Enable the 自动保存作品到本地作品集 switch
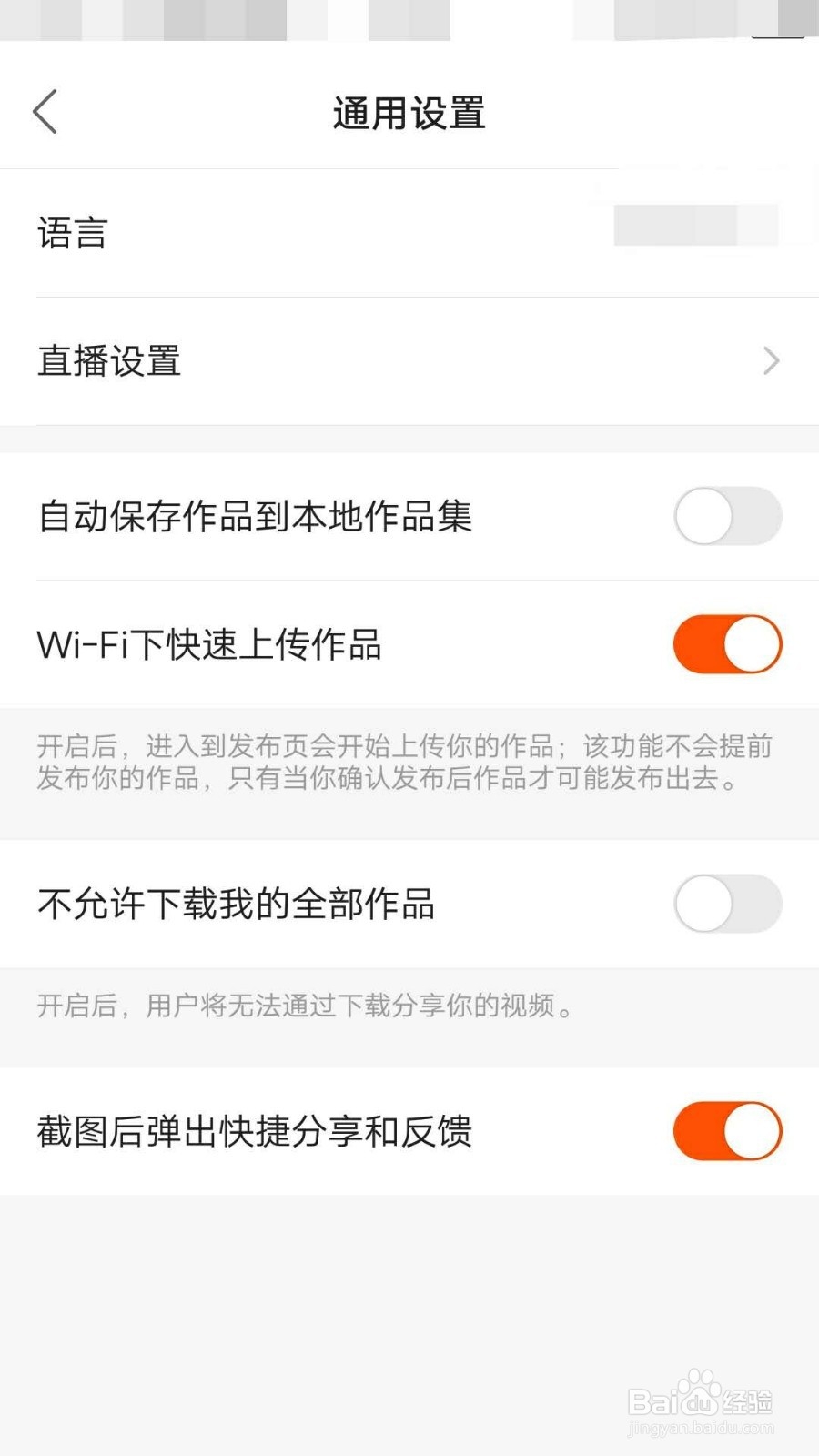The width and height of the screenshot is (819, 1456). click(x=725, y=515)
